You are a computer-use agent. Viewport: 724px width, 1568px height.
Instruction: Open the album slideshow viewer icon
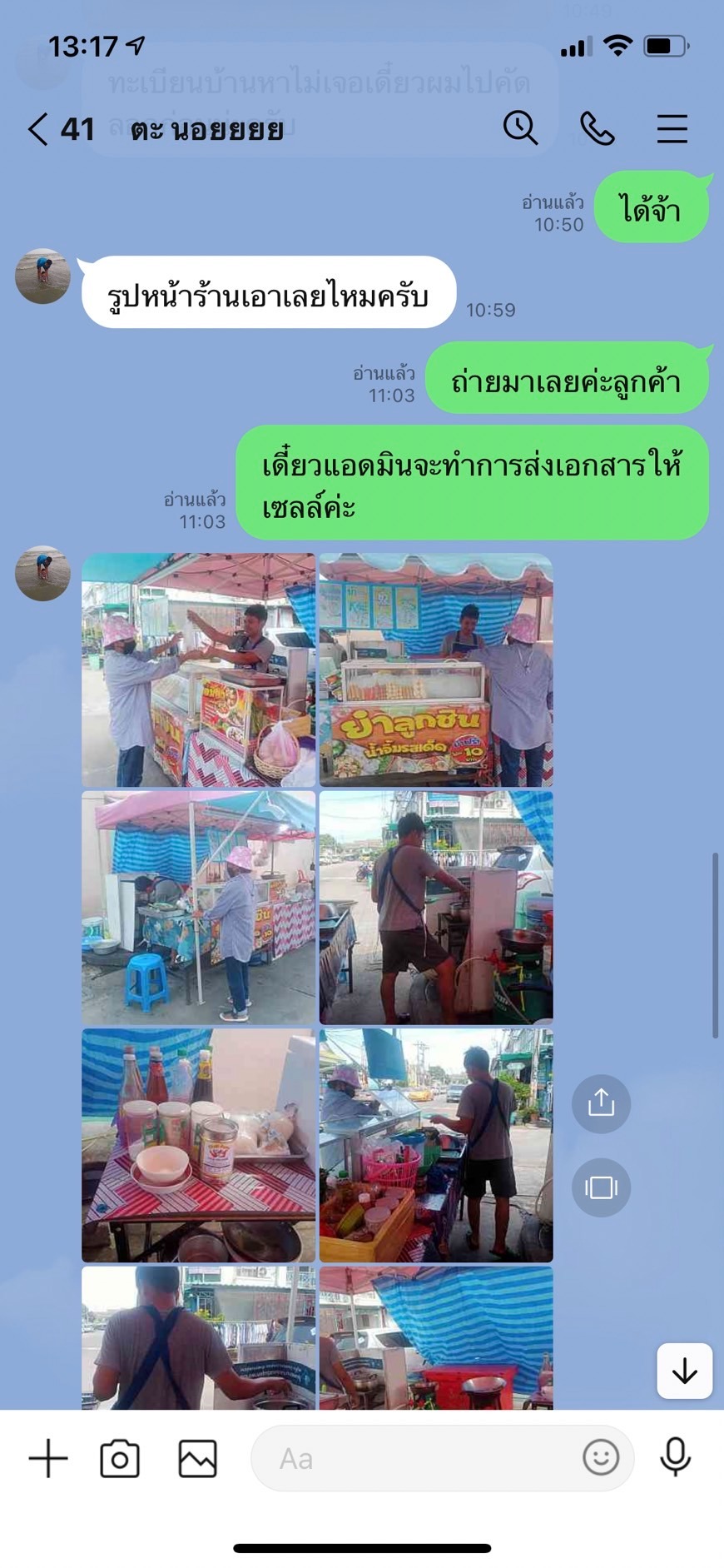(601, 1187)
